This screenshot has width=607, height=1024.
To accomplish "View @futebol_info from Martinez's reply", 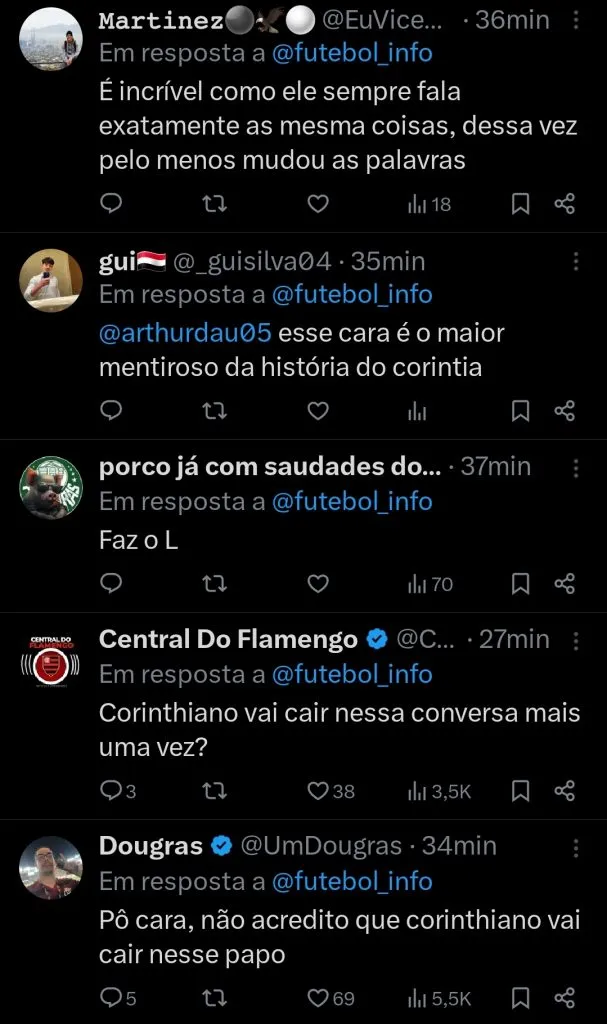I will click(352, 52).
